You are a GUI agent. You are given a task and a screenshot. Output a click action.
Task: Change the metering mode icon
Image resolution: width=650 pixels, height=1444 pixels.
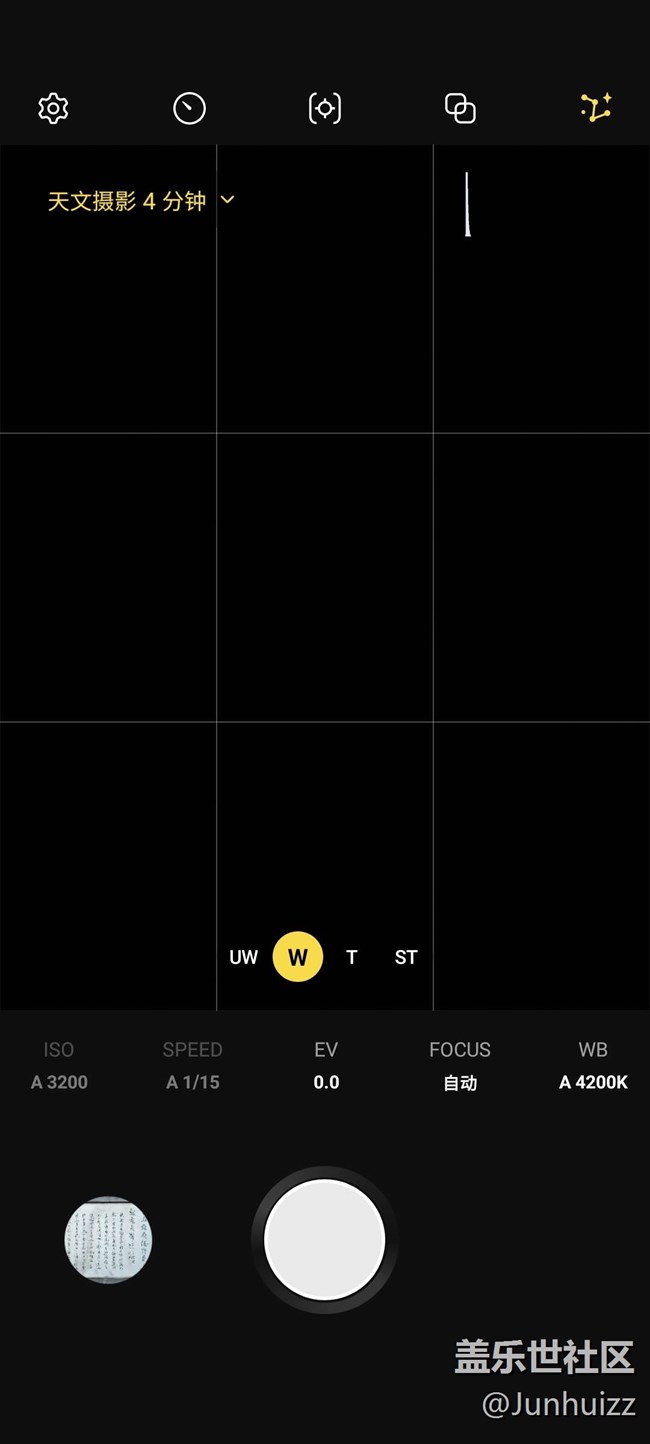click(x=325, y=108)
